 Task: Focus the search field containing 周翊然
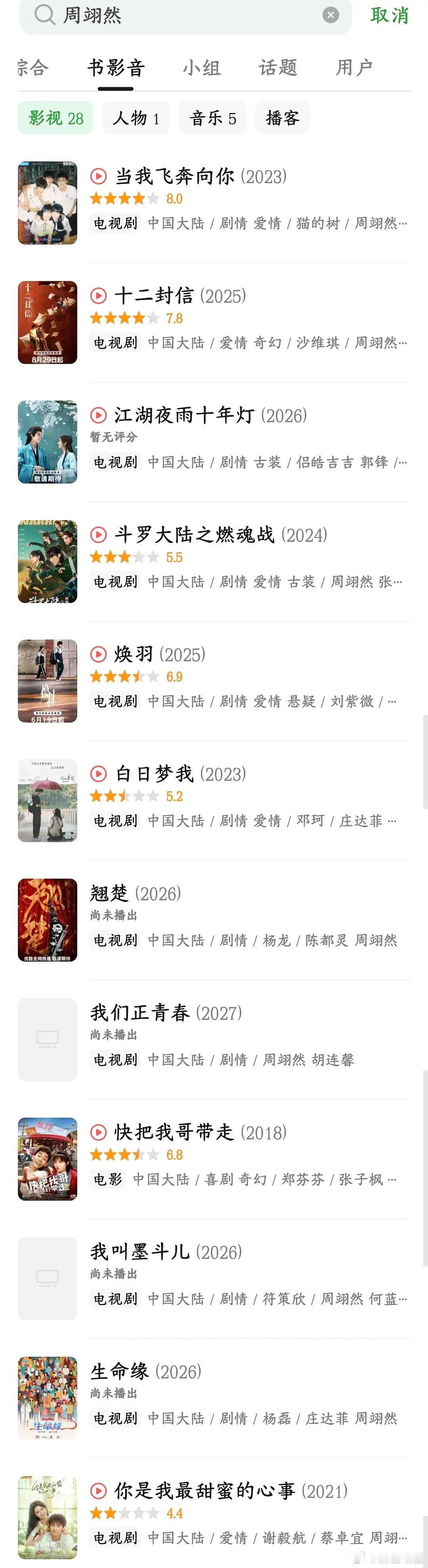pyautogui.click(x=183, y=15)
